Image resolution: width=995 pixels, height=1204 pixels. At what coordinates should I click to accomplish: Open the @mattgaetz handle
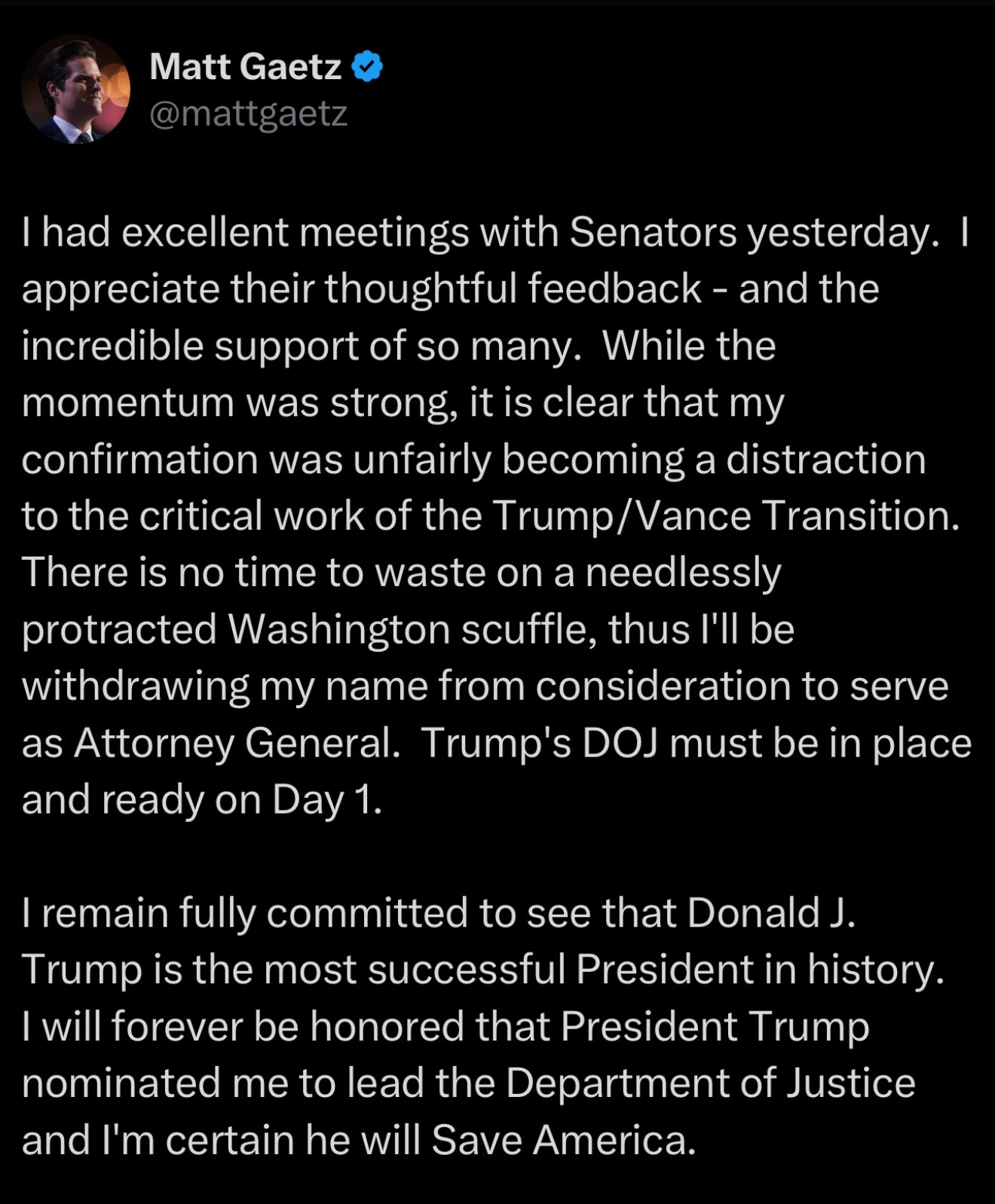coord(248,114)
